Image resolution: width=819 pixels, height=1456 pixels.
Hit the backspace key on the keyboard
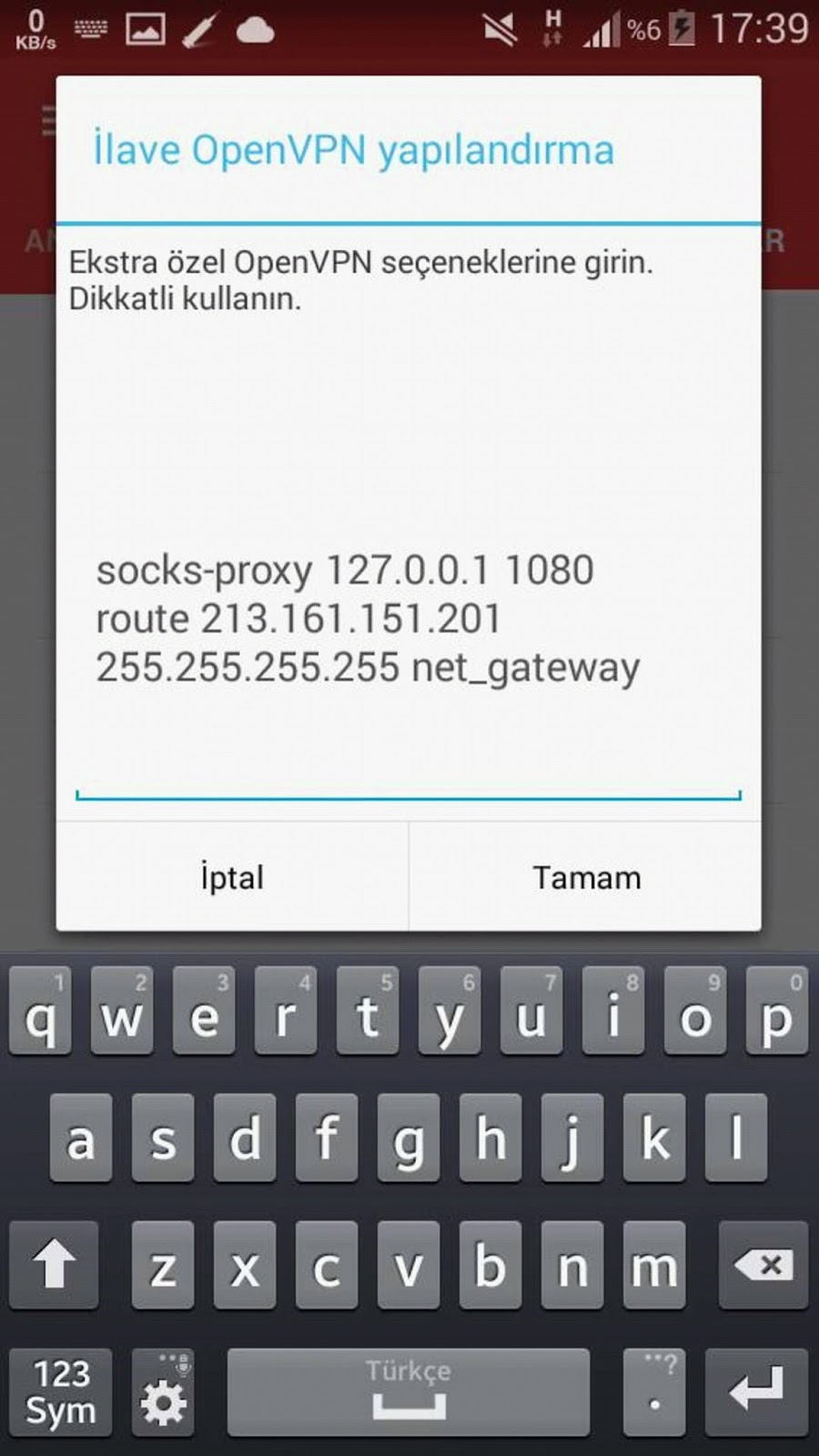[763, 1265]
